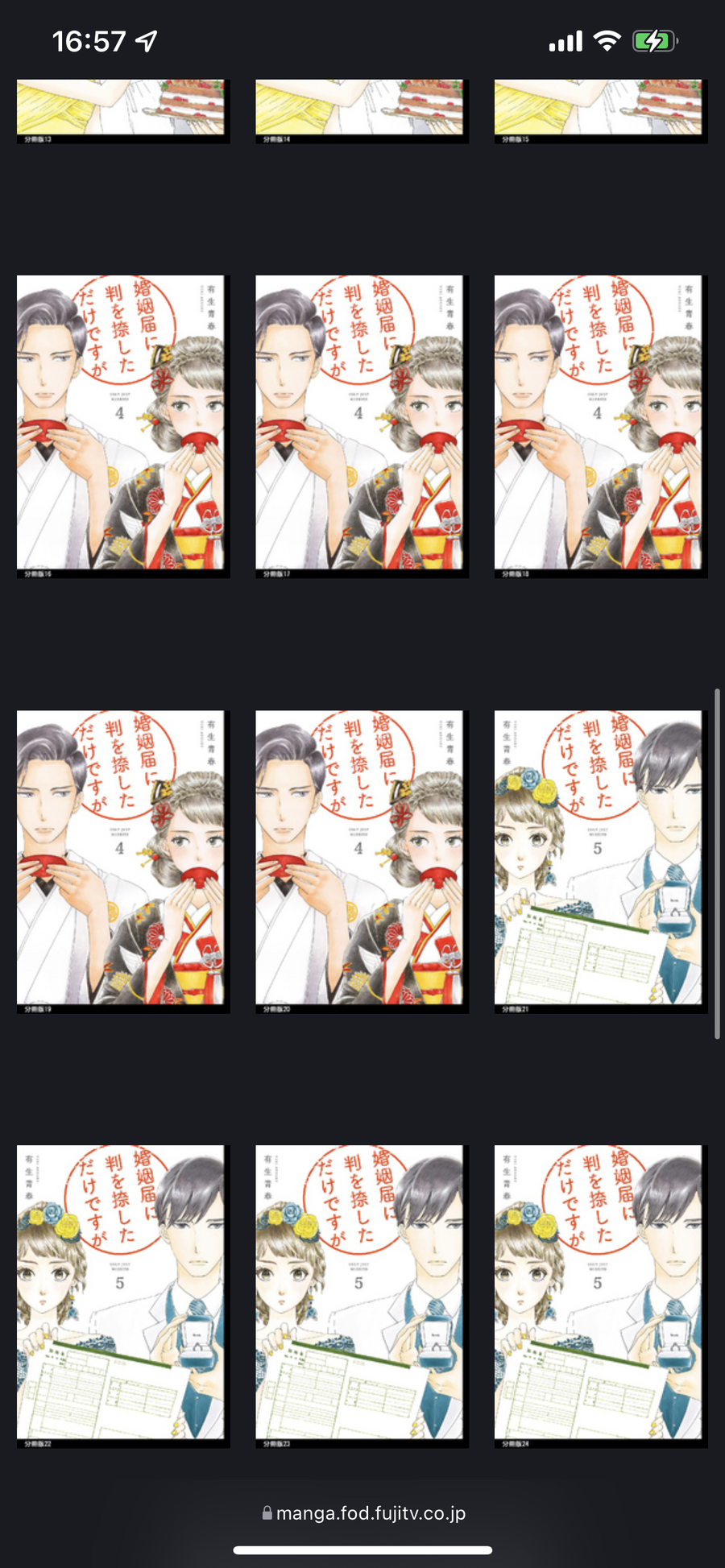View the volume 5 cover labeled 分冊版23
Viewport: 725px width, 1568px height.
point(362,1297)
